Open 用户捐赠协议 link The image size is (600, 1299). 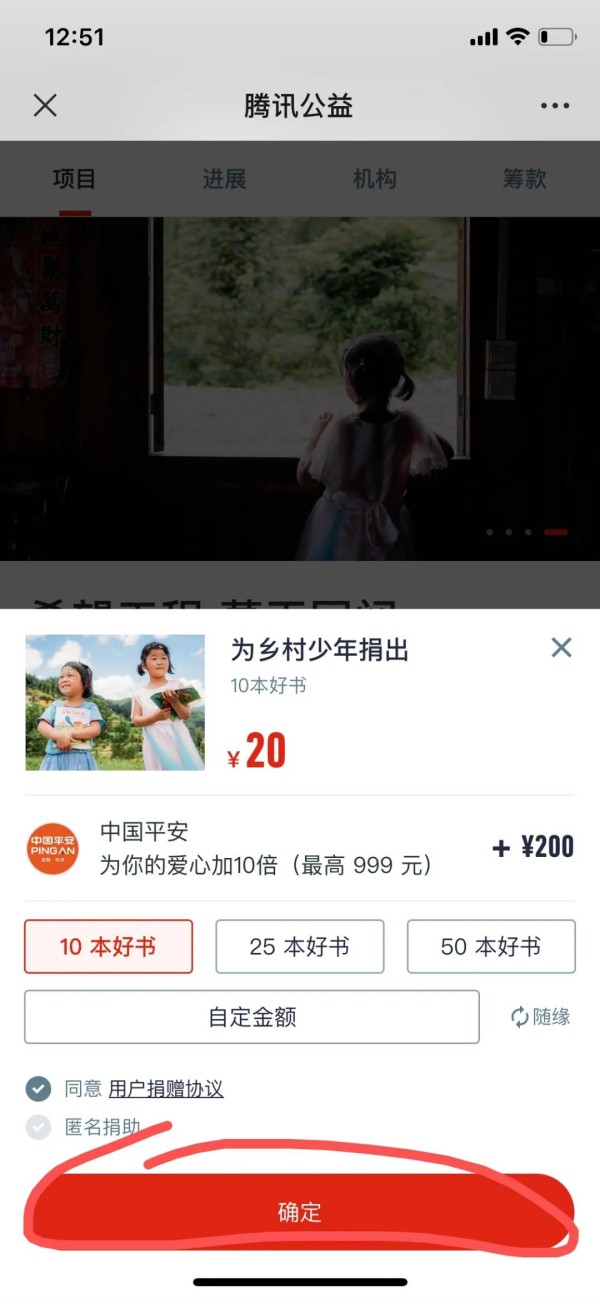[x=166, y=1089]
